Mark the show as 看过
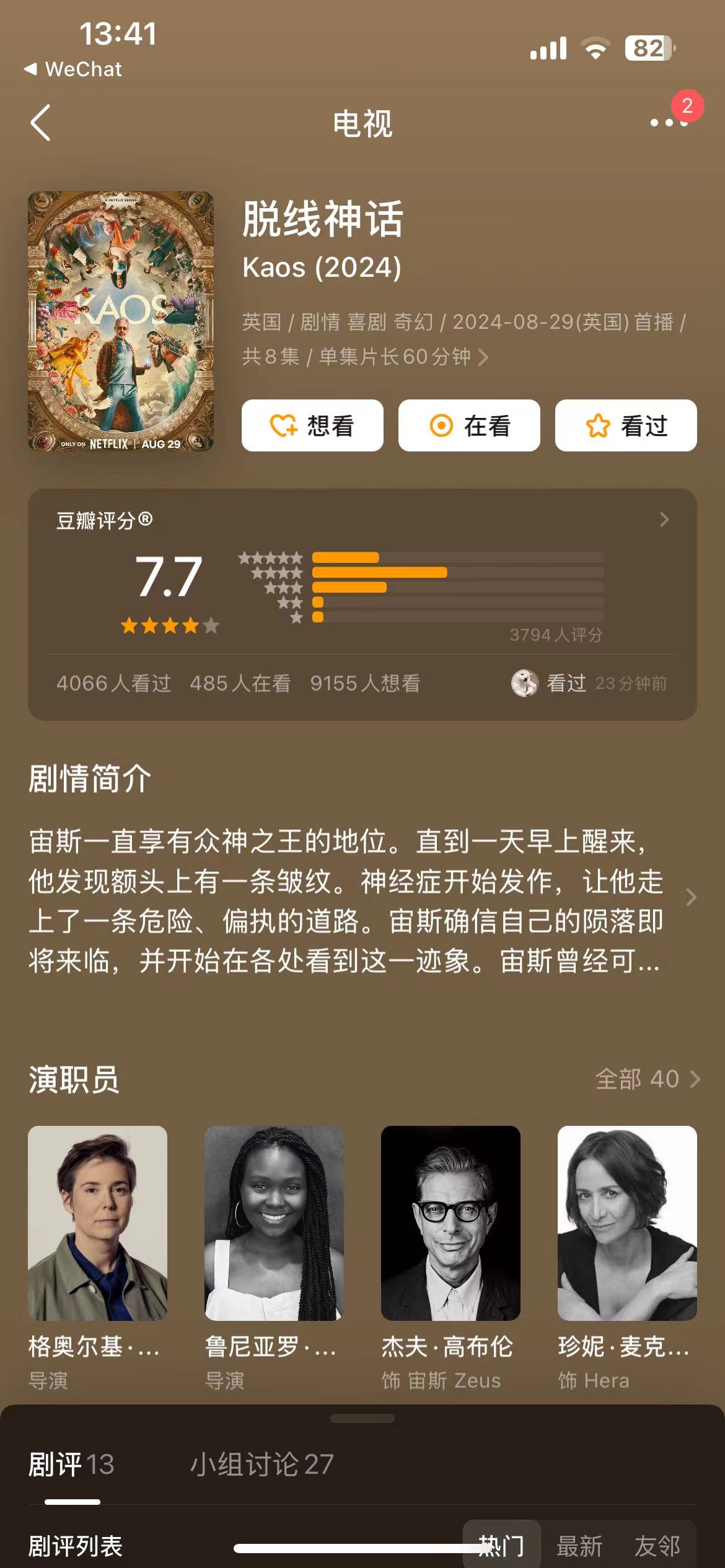This screenshot has width=725, height=1568. point(626,425)
